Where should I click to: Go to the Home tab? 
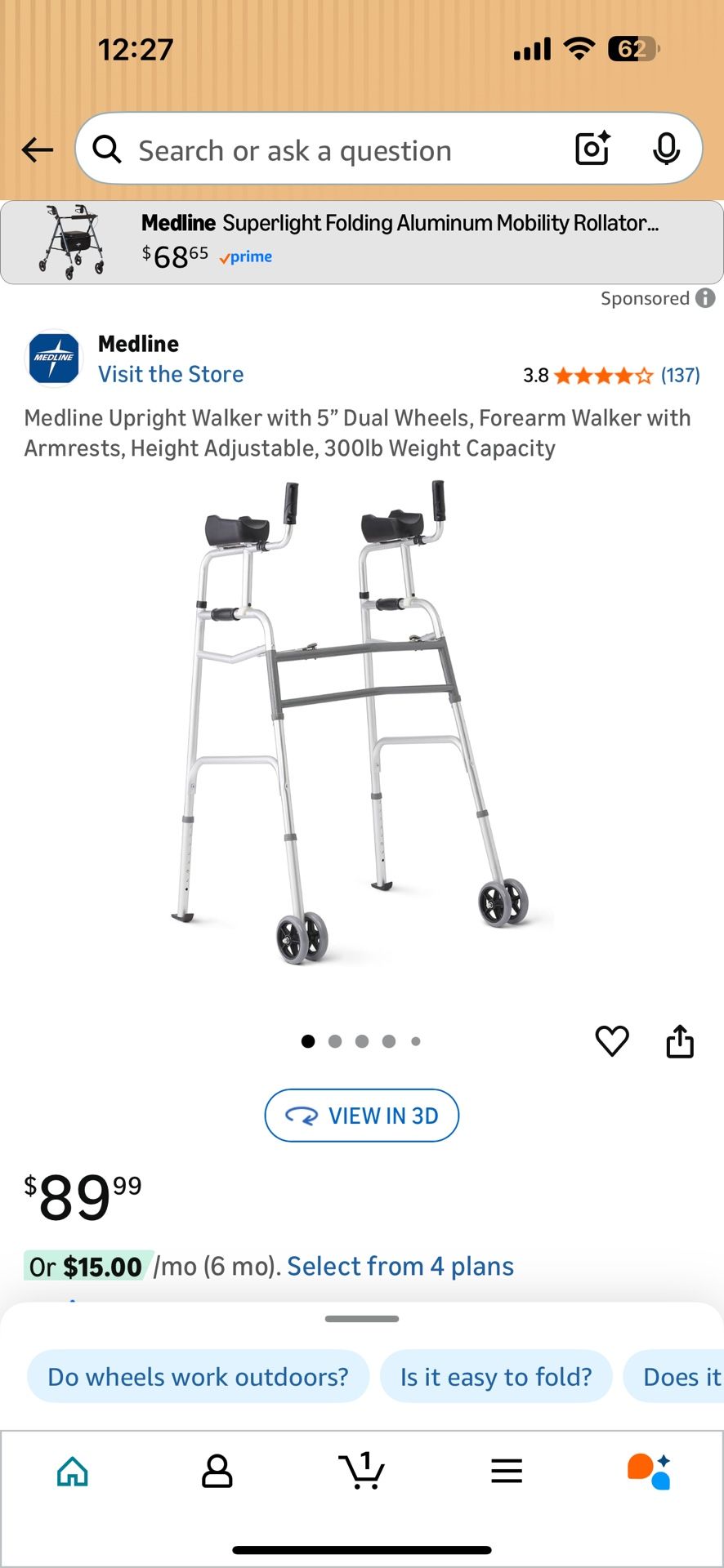point(73,1472)
